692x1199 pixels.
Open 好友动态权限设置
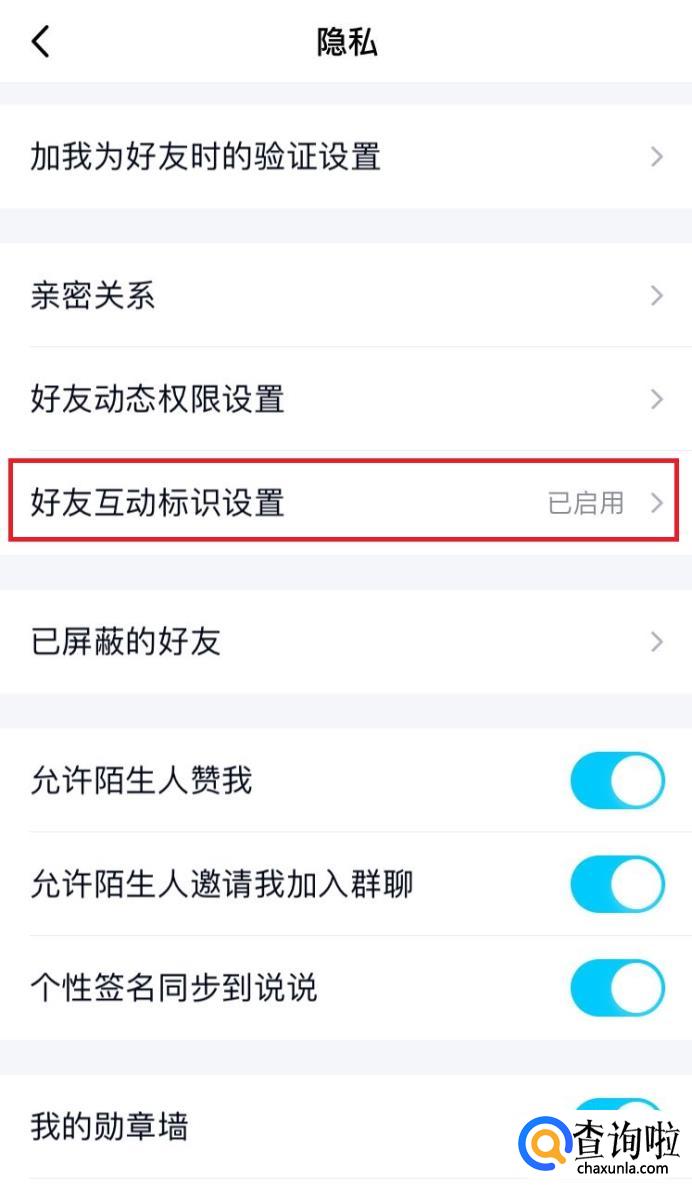pos(345,399)
